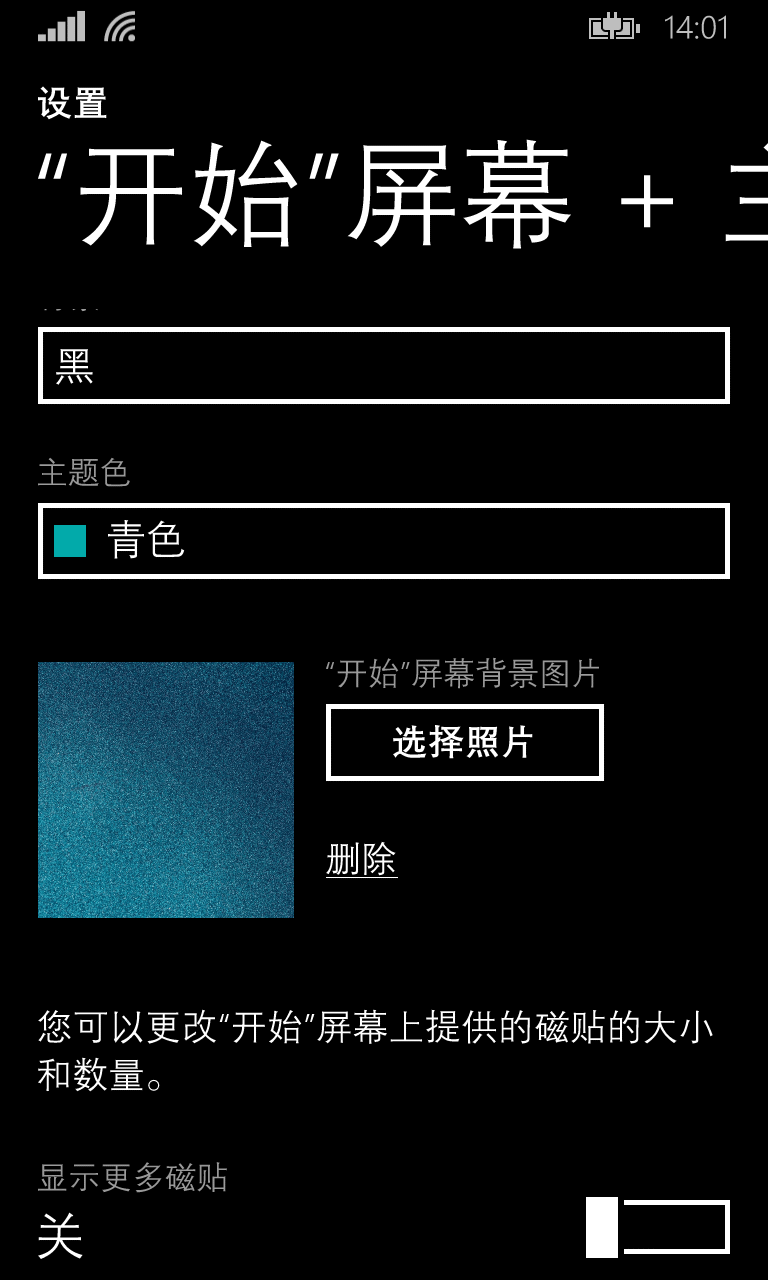Image resolution: width=768 pixels, height=1280 pixels.
Task: Turn on the 显示更多磁贴 switch
Action: (x=658, y=1227)
